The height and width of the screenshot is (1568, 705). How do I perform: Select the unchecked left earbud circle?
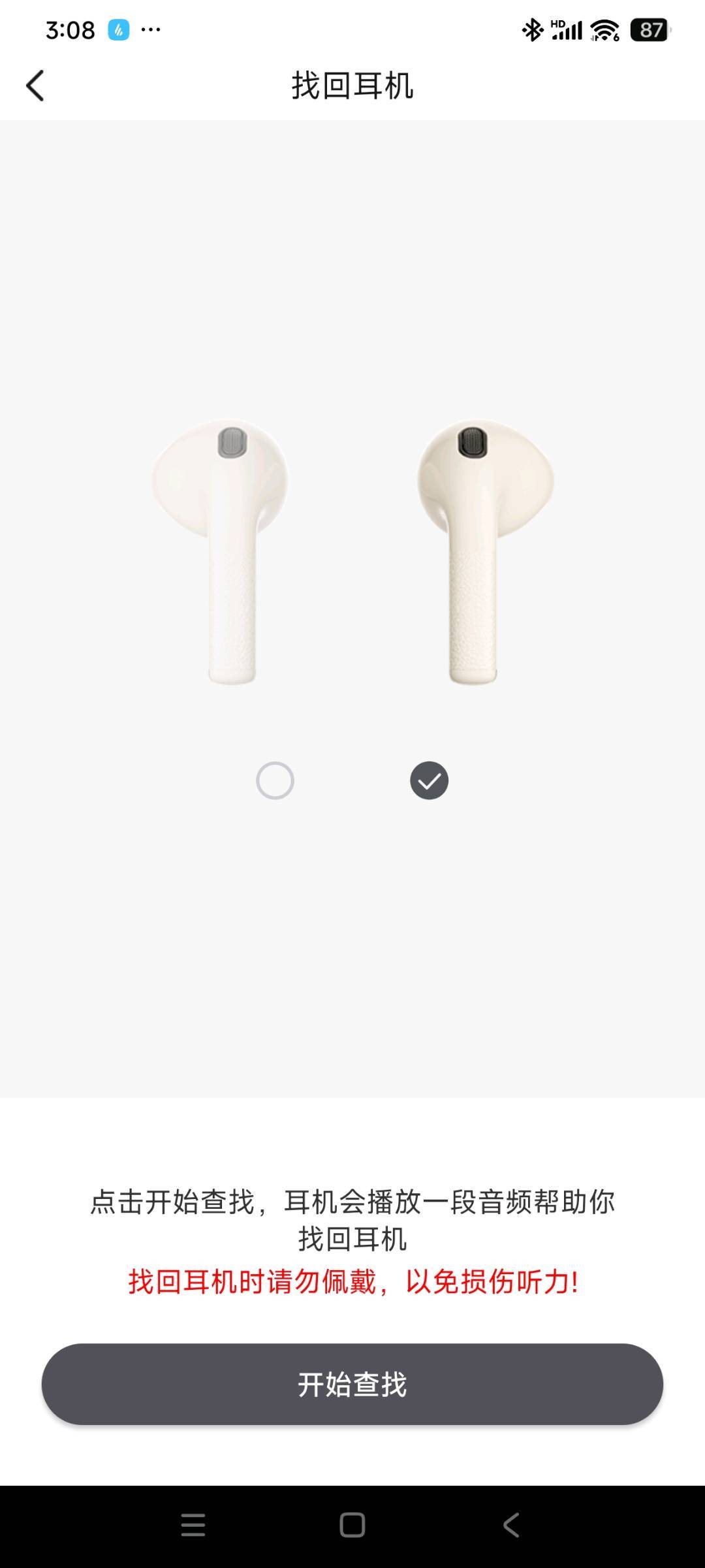275,780
